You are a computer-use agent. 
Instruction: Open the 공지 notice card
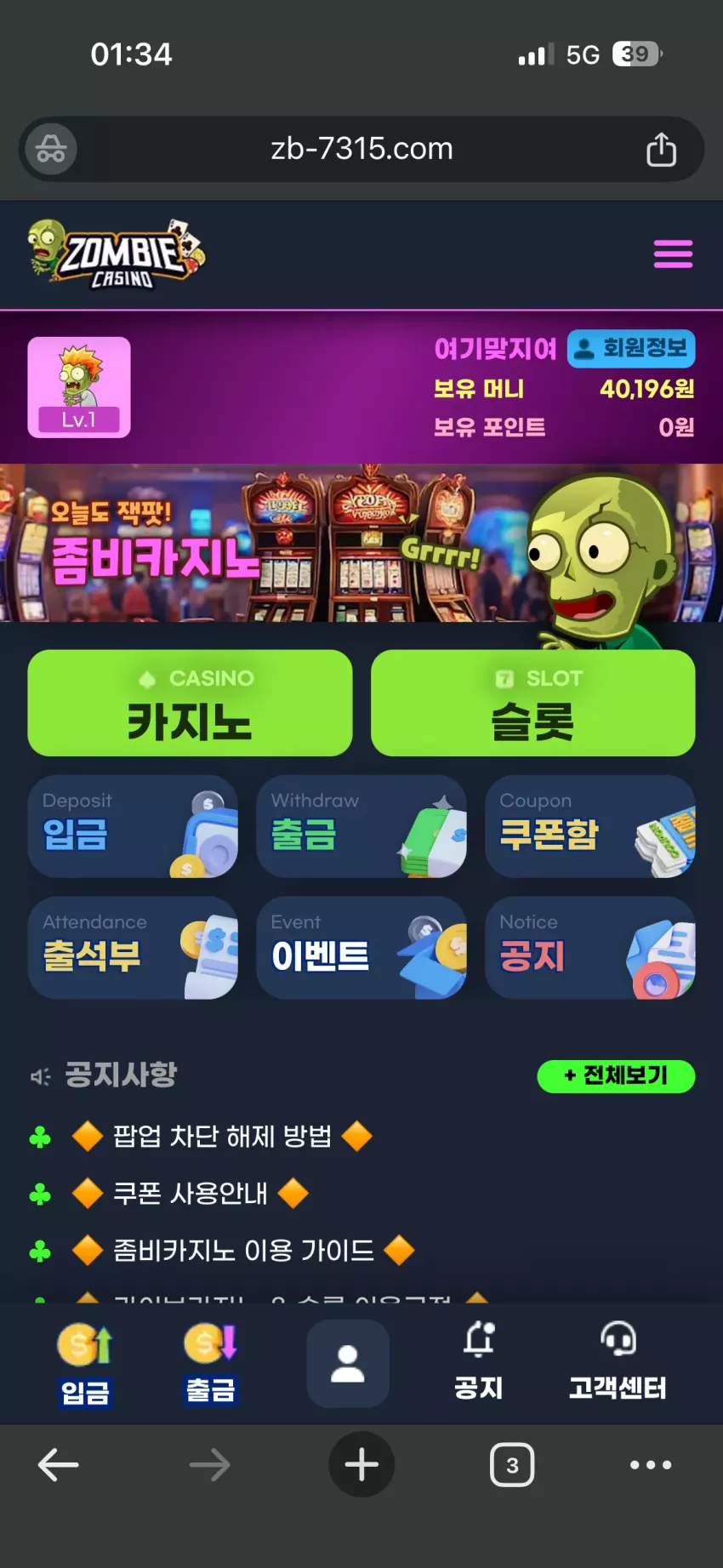[590, 948]
